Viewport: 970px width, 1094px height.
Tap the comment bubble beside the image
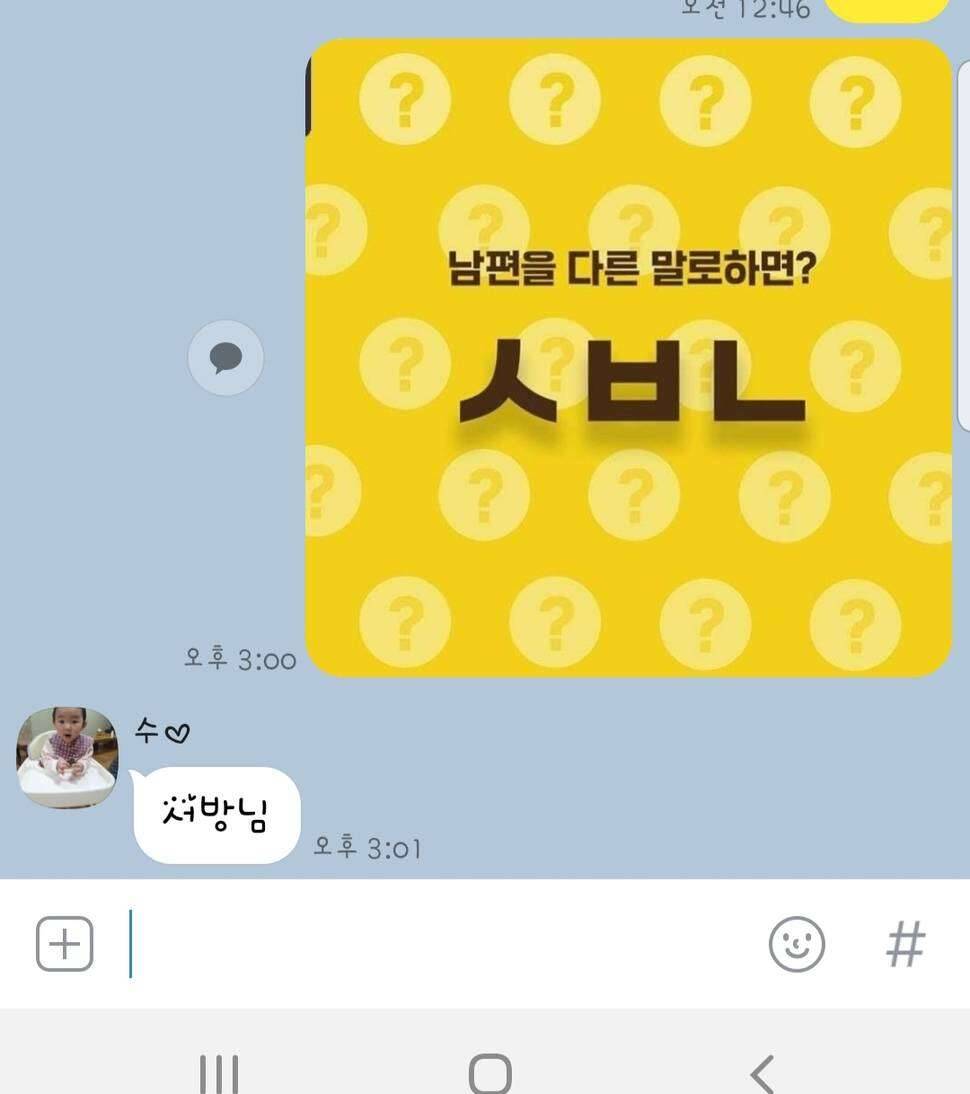pos(226,357)
